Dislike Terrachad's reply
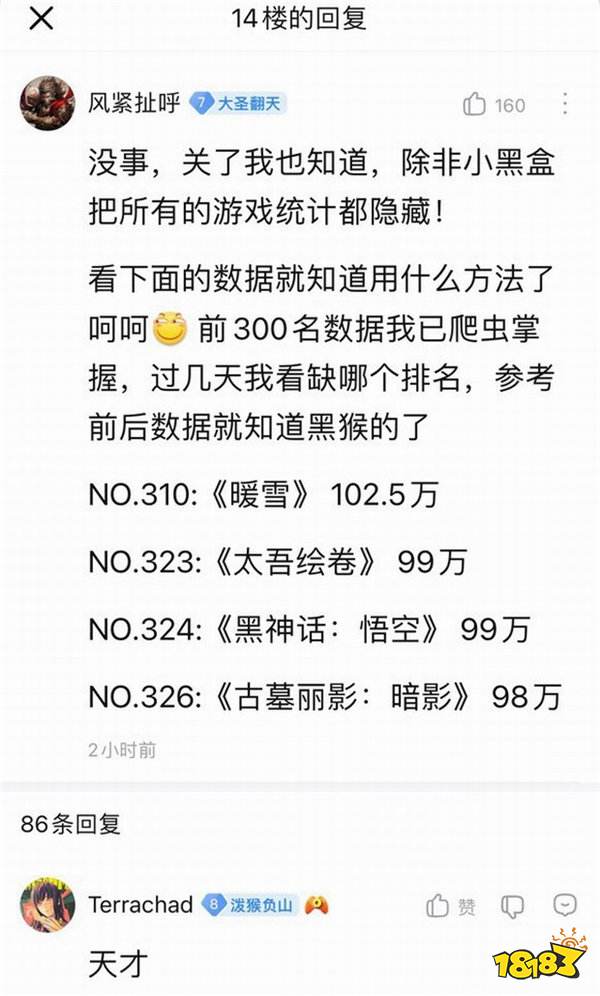Viewport: 600px width, 996px height. (512, 906)
